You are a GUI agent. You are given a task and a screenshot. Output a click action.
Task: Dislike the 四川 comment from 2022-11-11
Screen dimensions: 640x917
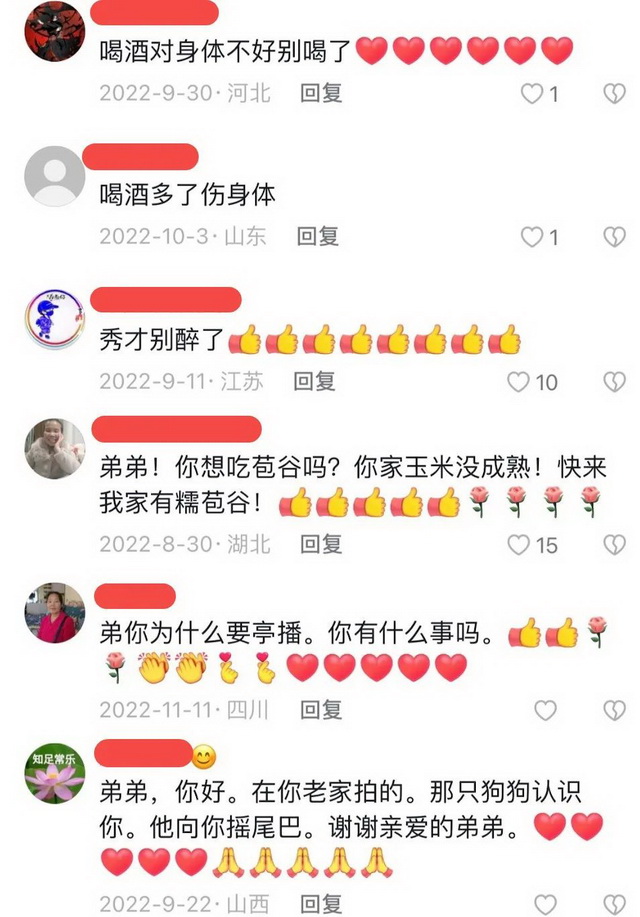(613, 711)
